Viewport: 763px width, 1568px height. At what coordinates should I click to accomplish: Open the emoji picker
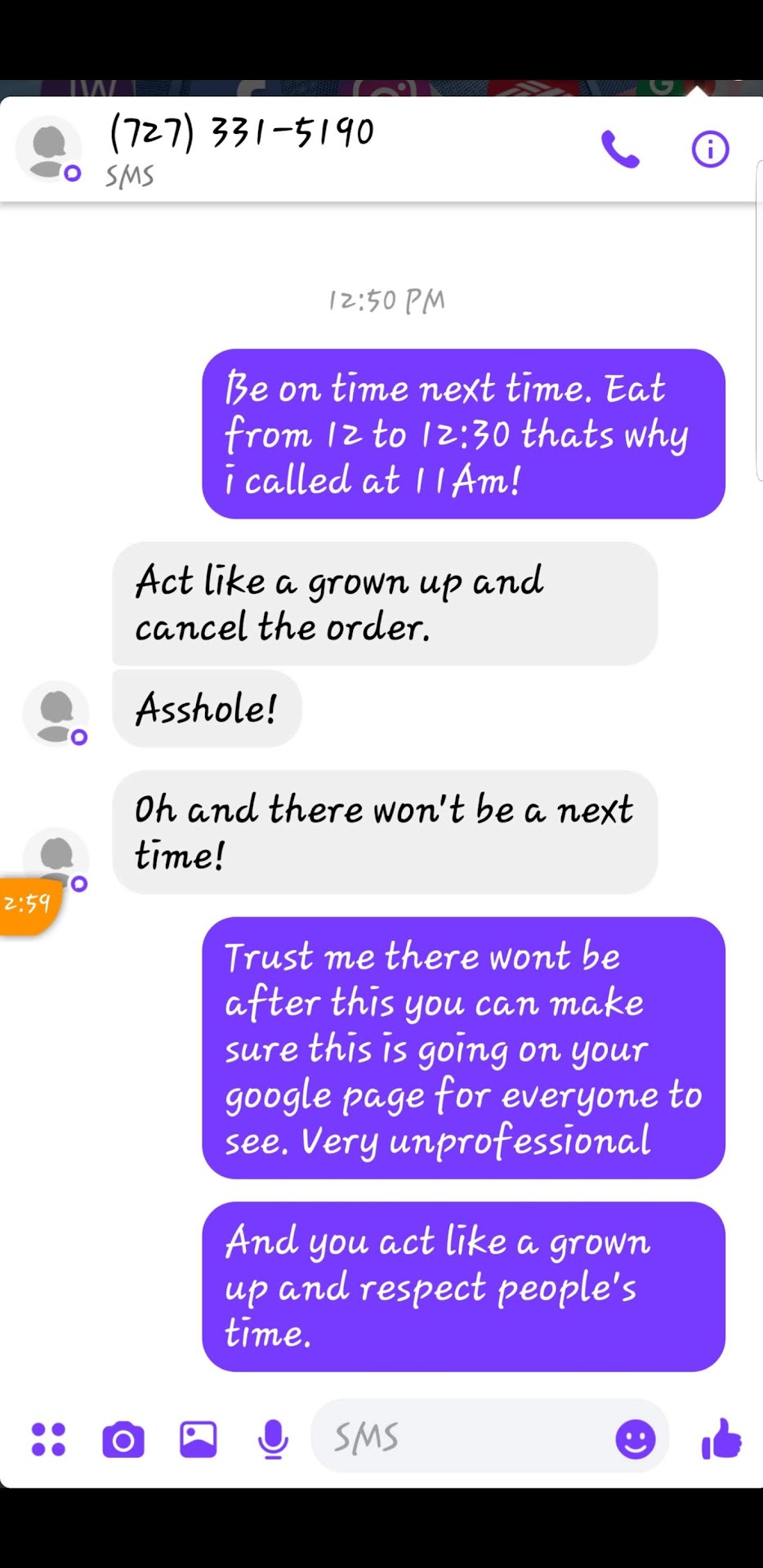pos(635,1438)
